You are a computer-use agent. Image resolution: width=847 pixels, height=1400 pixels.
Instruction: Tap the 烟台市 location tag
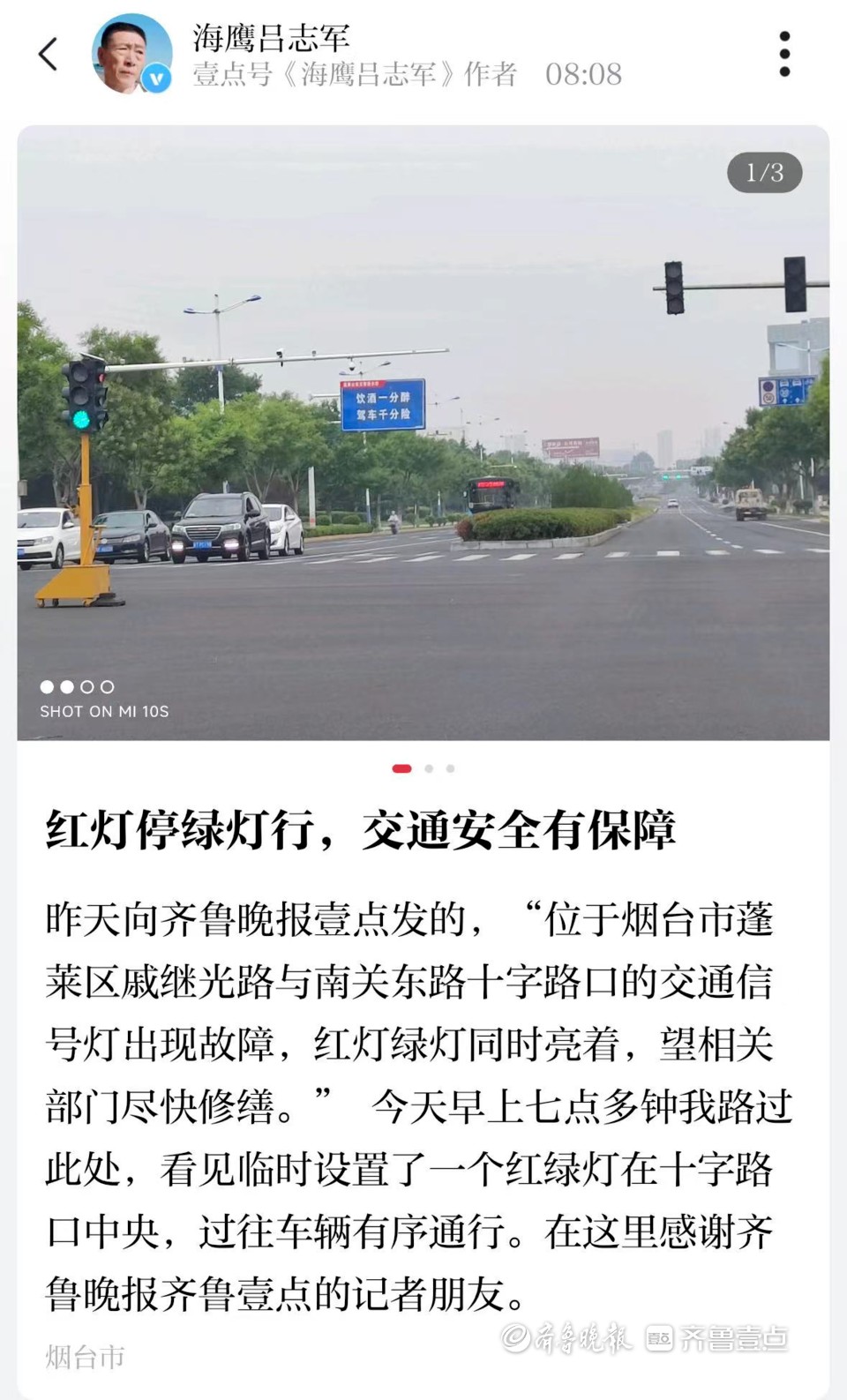86,1357
